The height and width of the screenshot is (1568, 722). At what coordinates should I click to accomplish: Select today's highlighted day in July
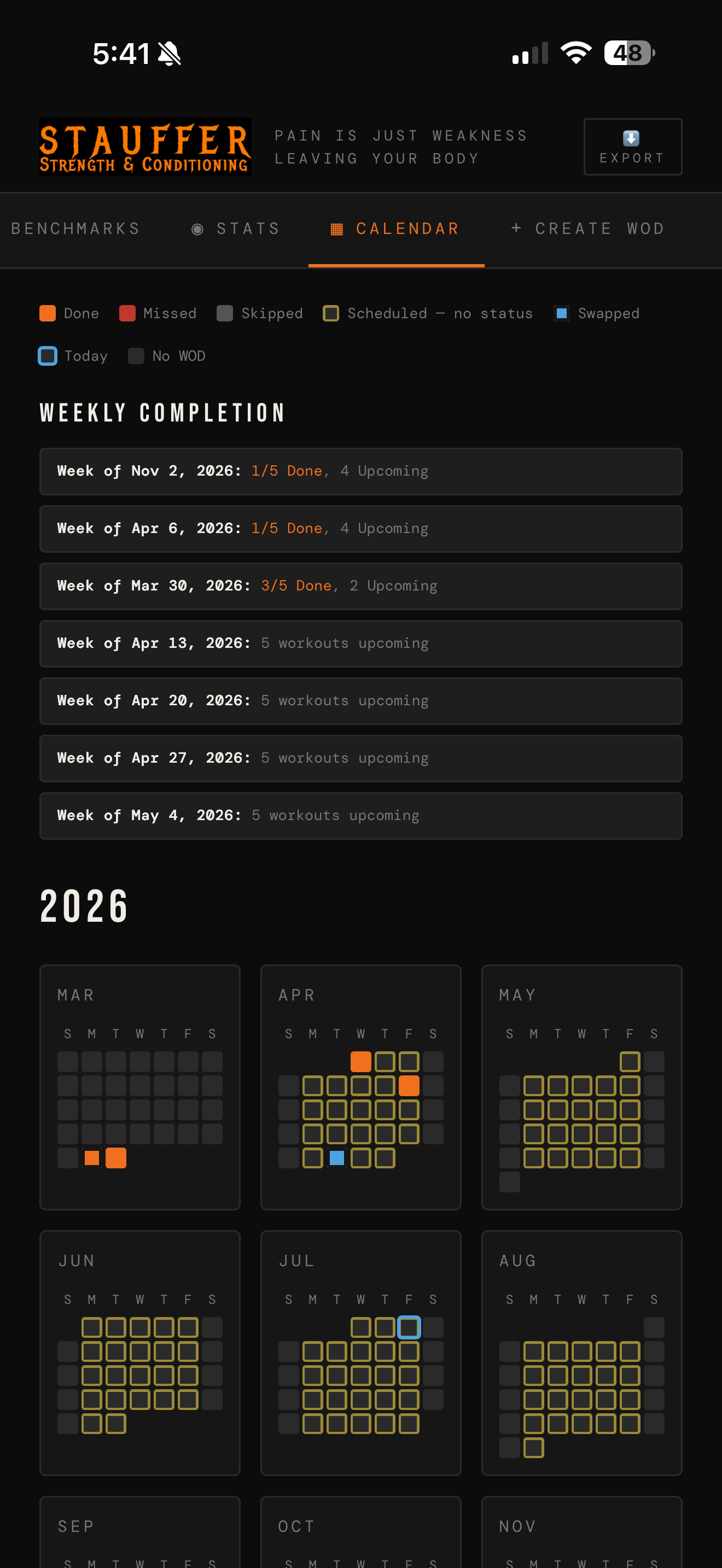pos(409,1327)
